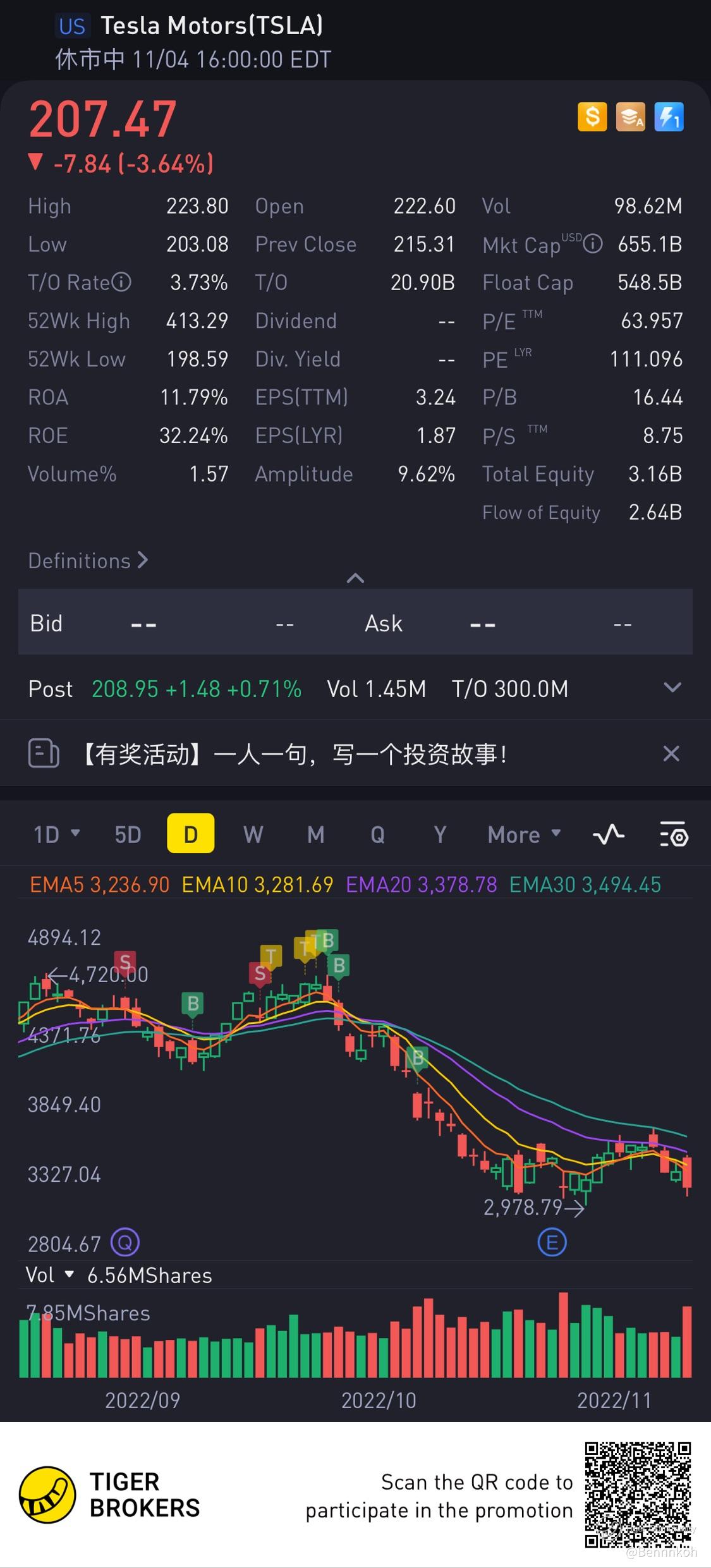711x1568 pixels.
Task: Select the Q quarterly chart tab
Action: 377,834
